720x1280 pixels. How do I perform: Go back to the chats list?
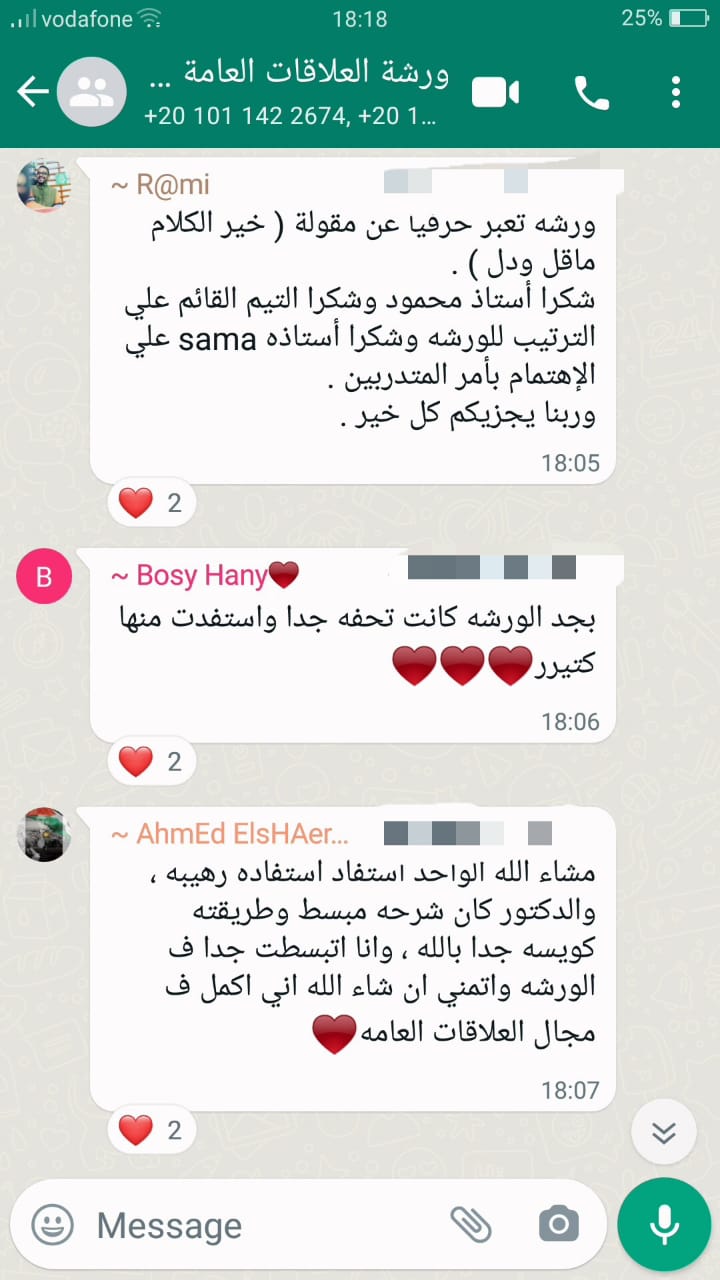click(x=33, y=92)
